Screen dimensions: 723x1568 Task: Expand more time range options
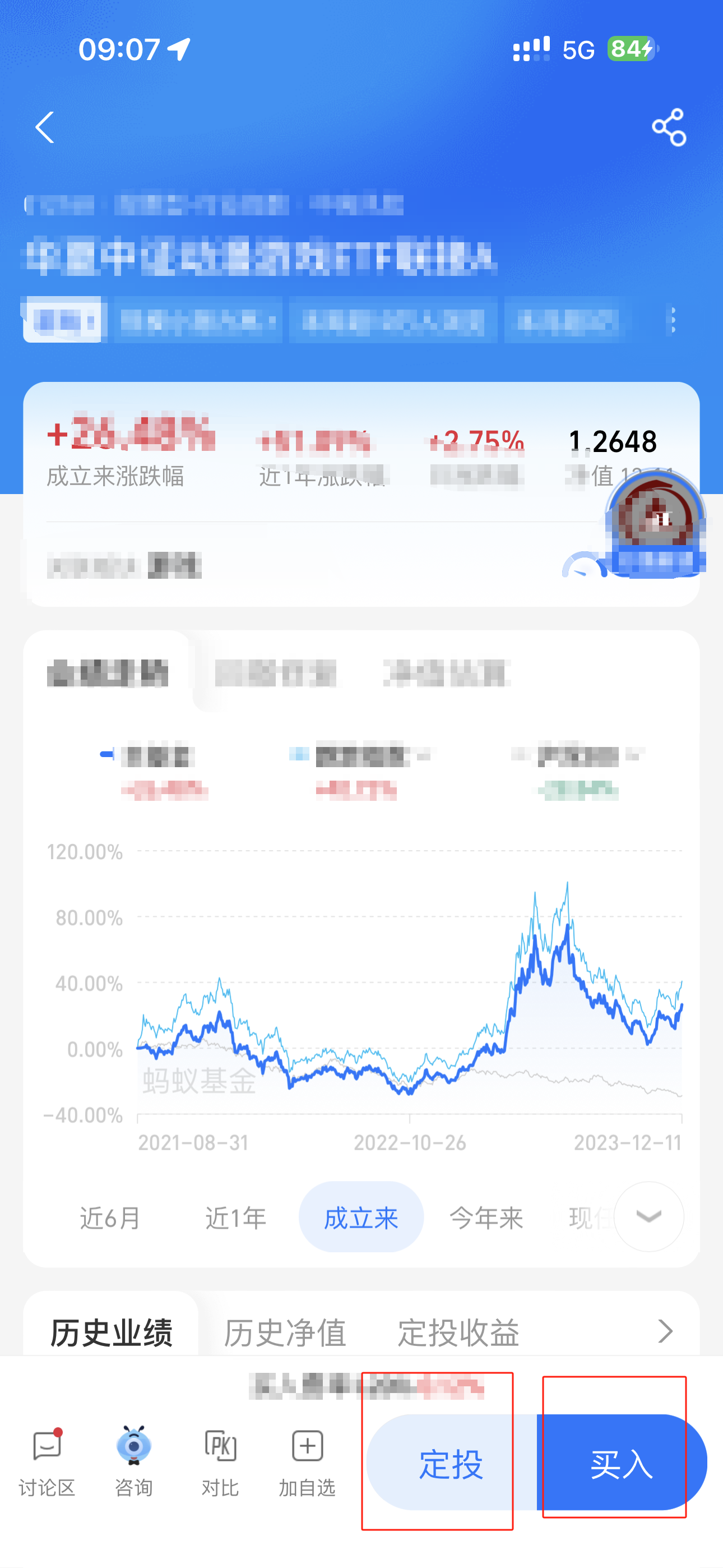pos(649,1217)
